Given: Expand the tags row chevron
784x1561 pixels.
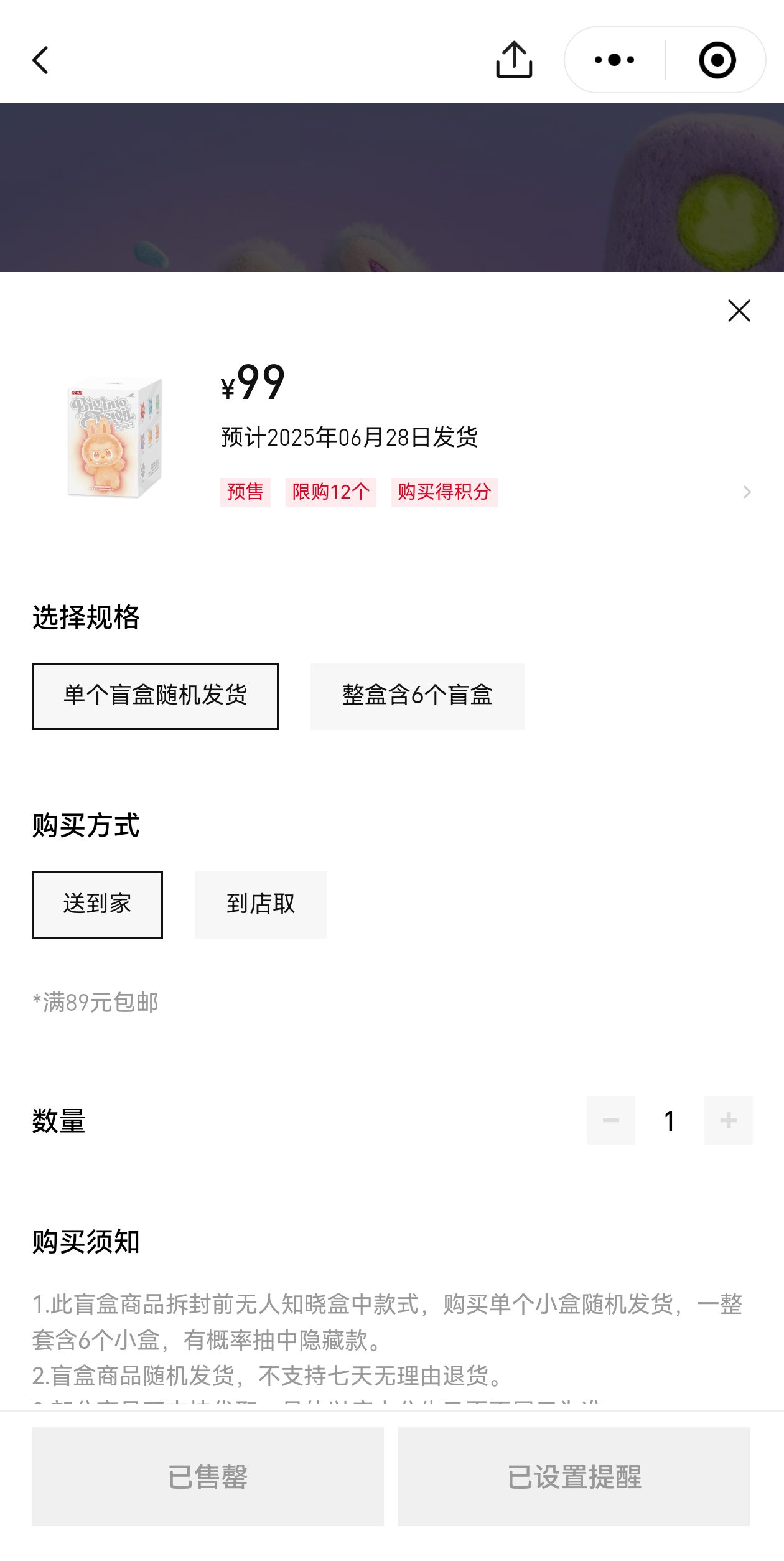Looking at the screenshot, I should (x=747, y=492).
